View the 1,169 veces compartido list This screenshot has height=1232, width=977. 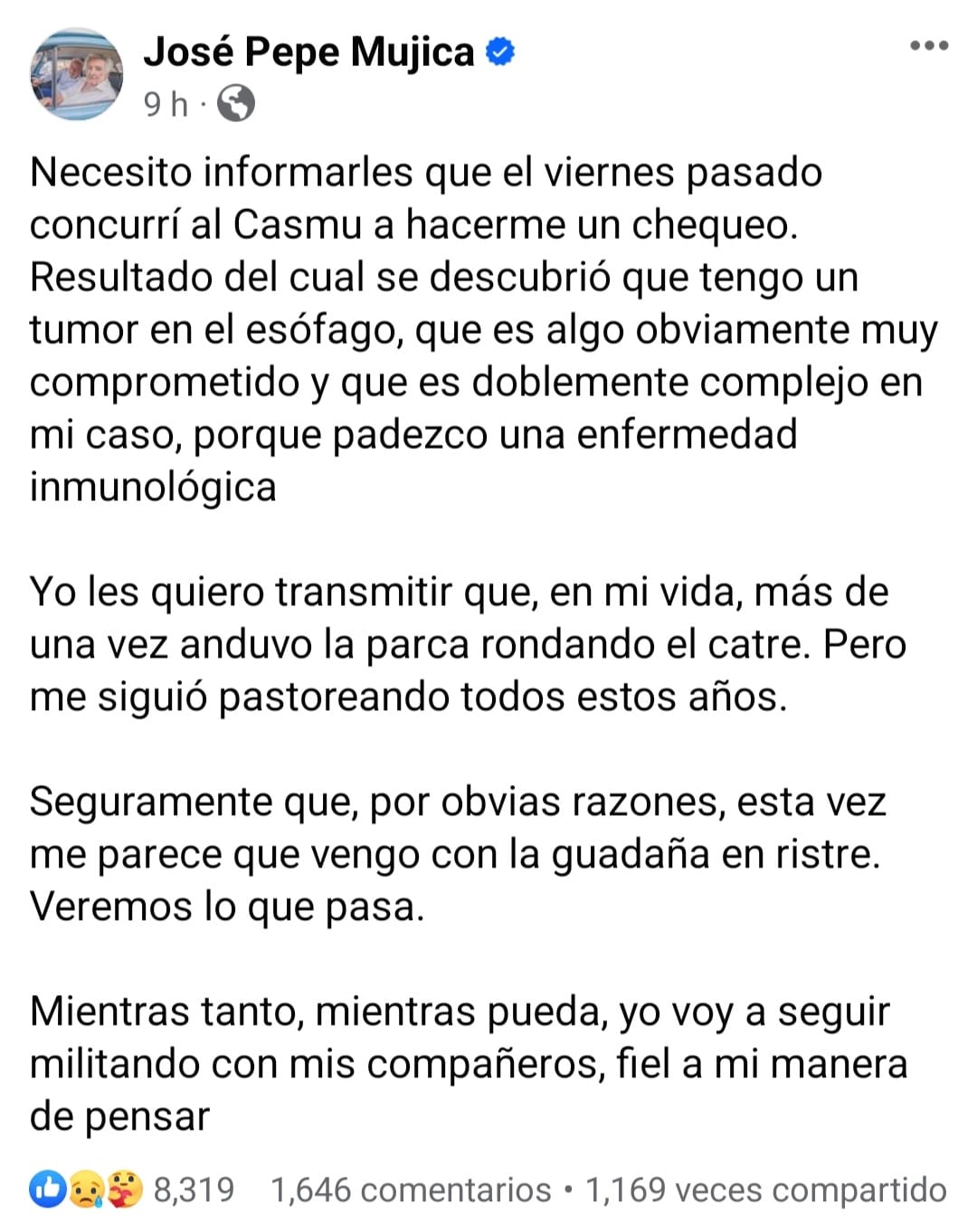(765, 1190)
